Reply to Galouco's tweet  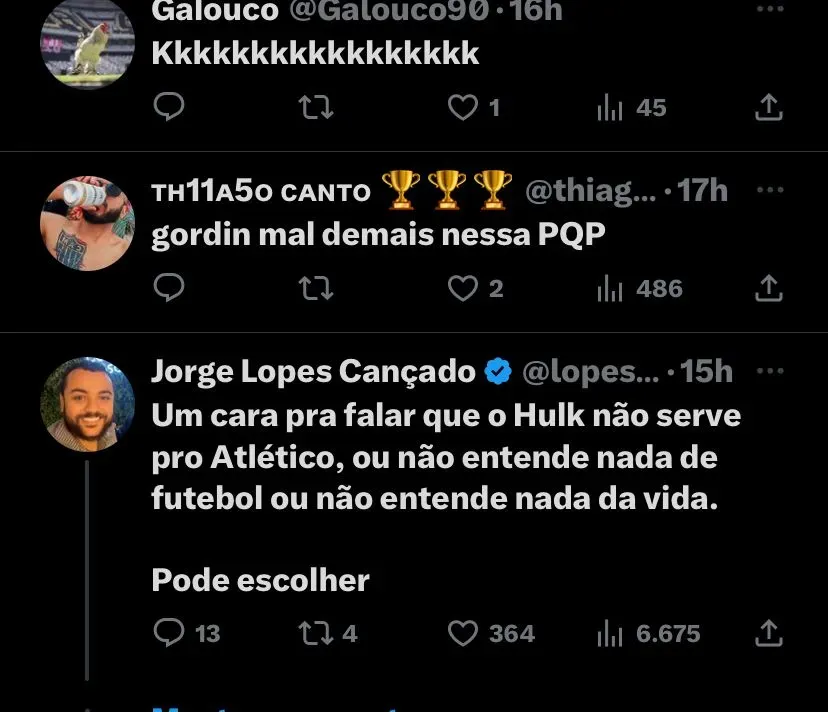tap(170, 107)
